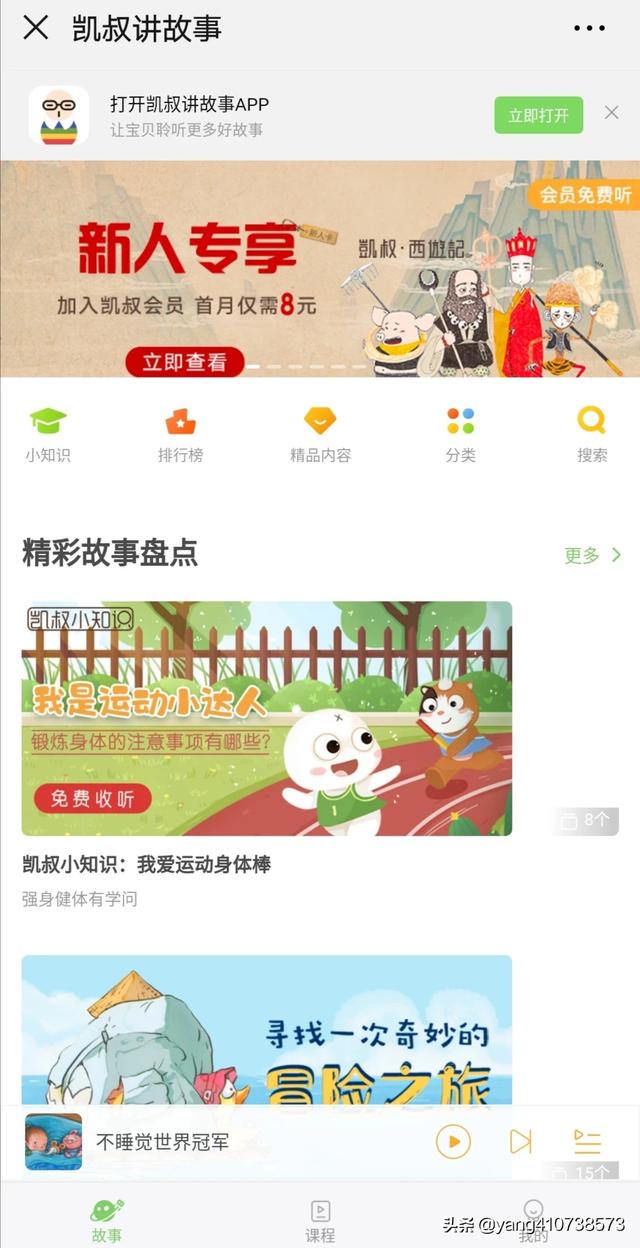Close the 凯叔讲故事 mini program page

[x=35, y=28]
